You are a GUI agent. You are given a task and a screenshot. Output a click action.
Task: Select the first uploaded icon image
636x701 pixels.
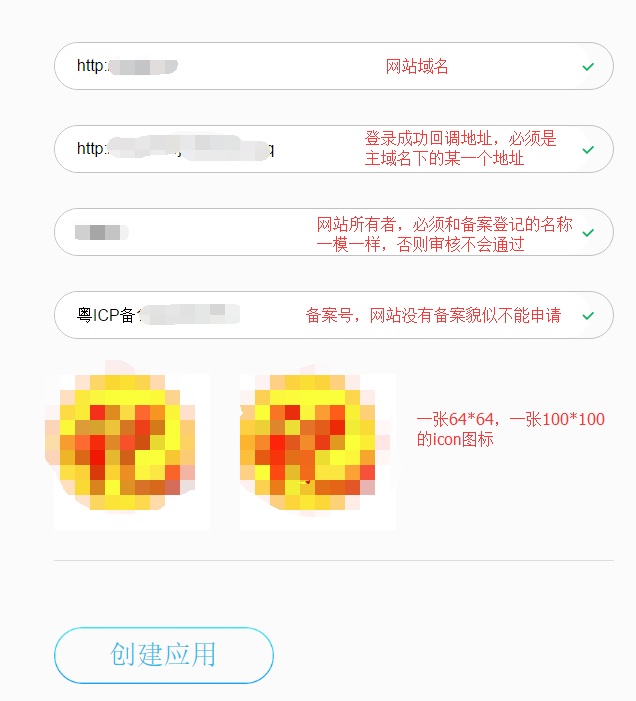click(x=131, y=451)
